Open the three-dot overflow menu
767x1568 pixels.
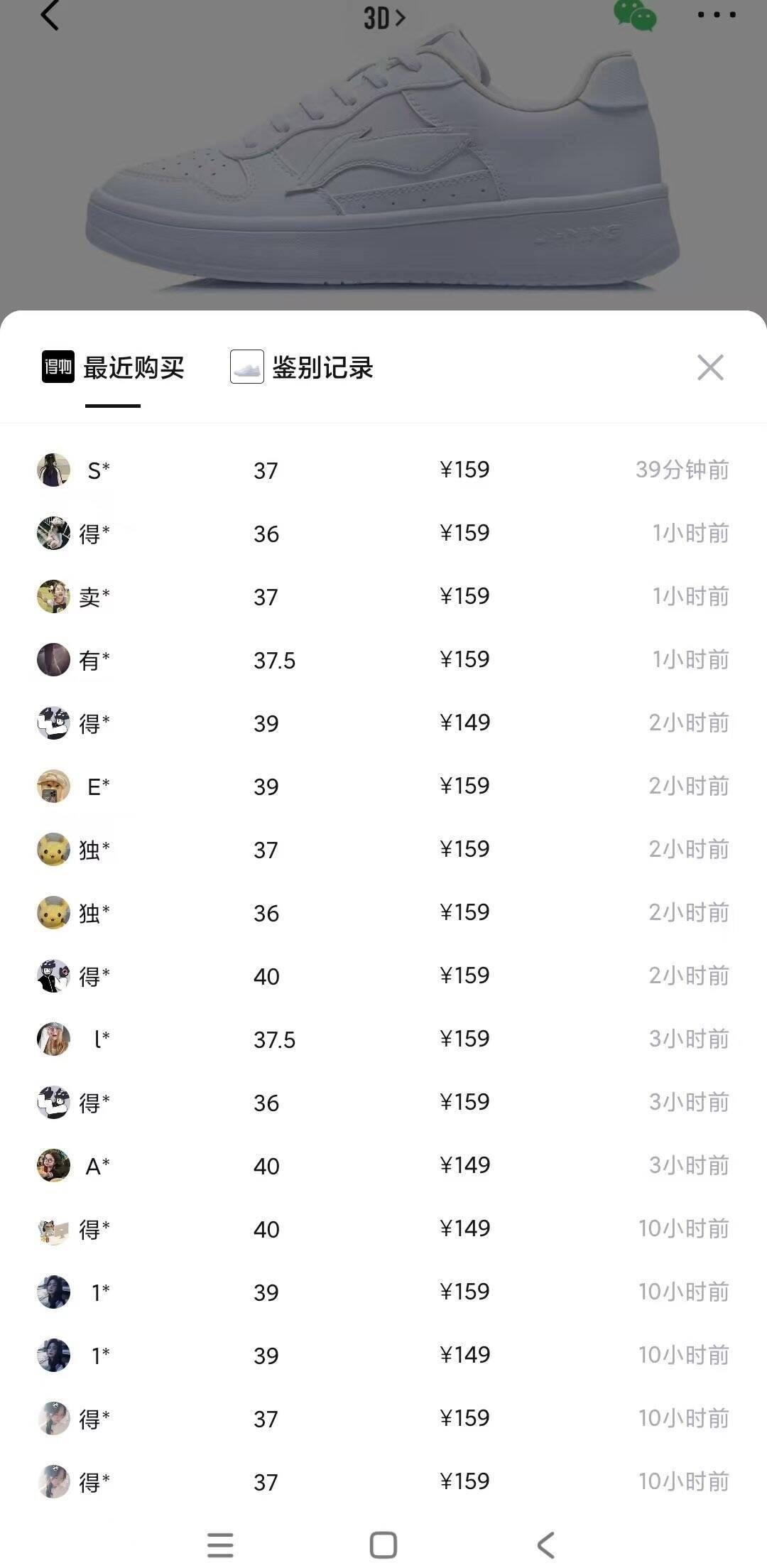click(x=716, y=16)
